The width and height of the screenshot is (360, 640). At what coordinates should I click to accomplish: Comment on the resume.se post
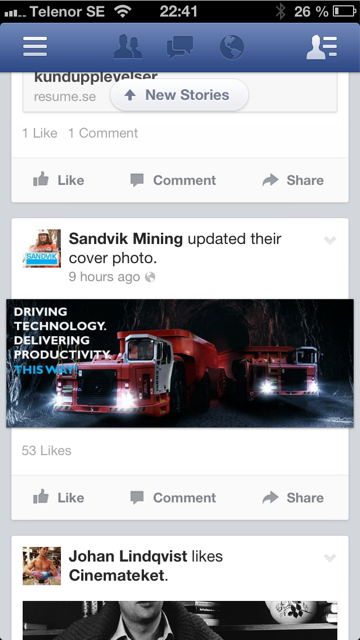pos(173,180)
